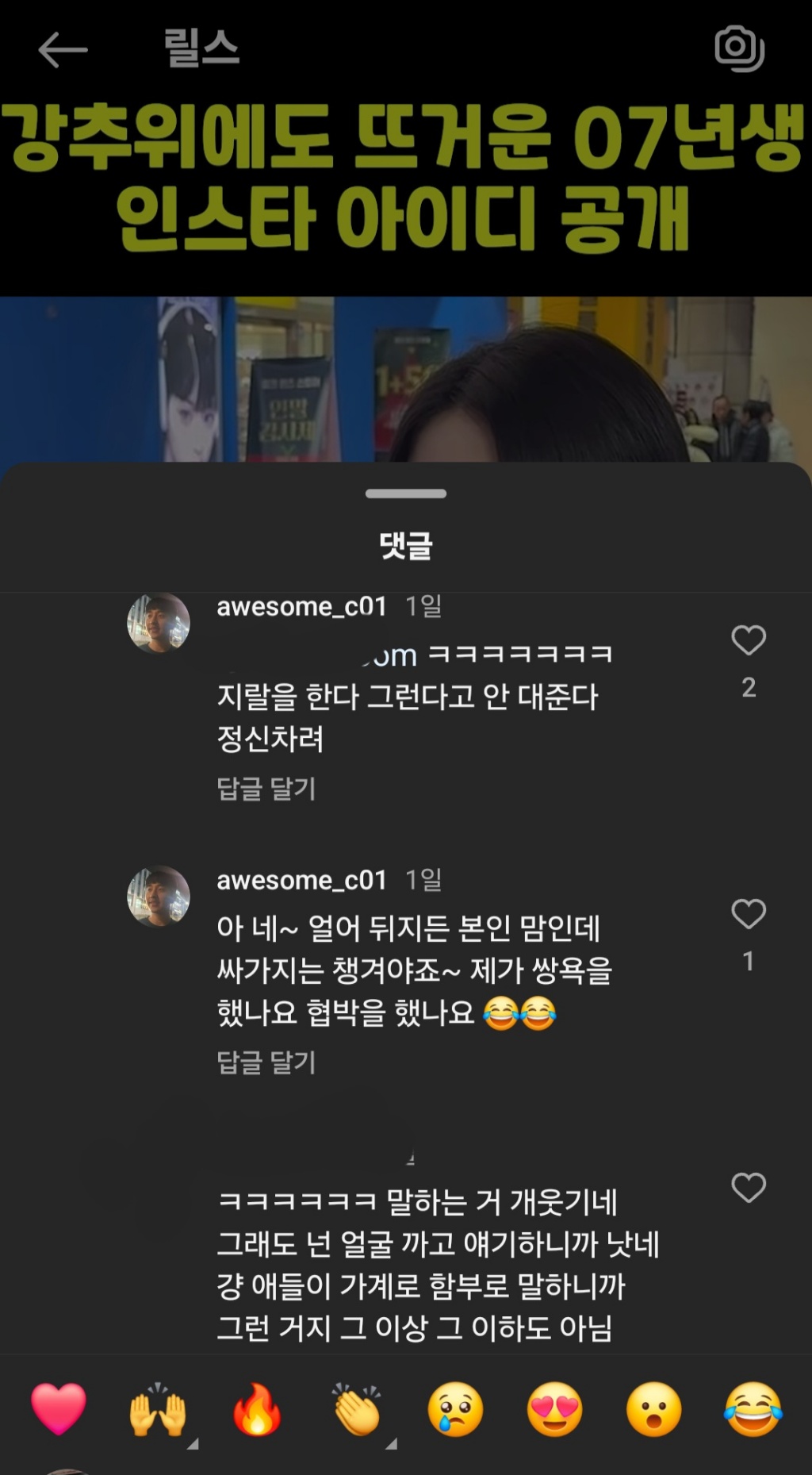
Task: Reply to the comment ending with 정신차려
Action: [x=266, y=789]
